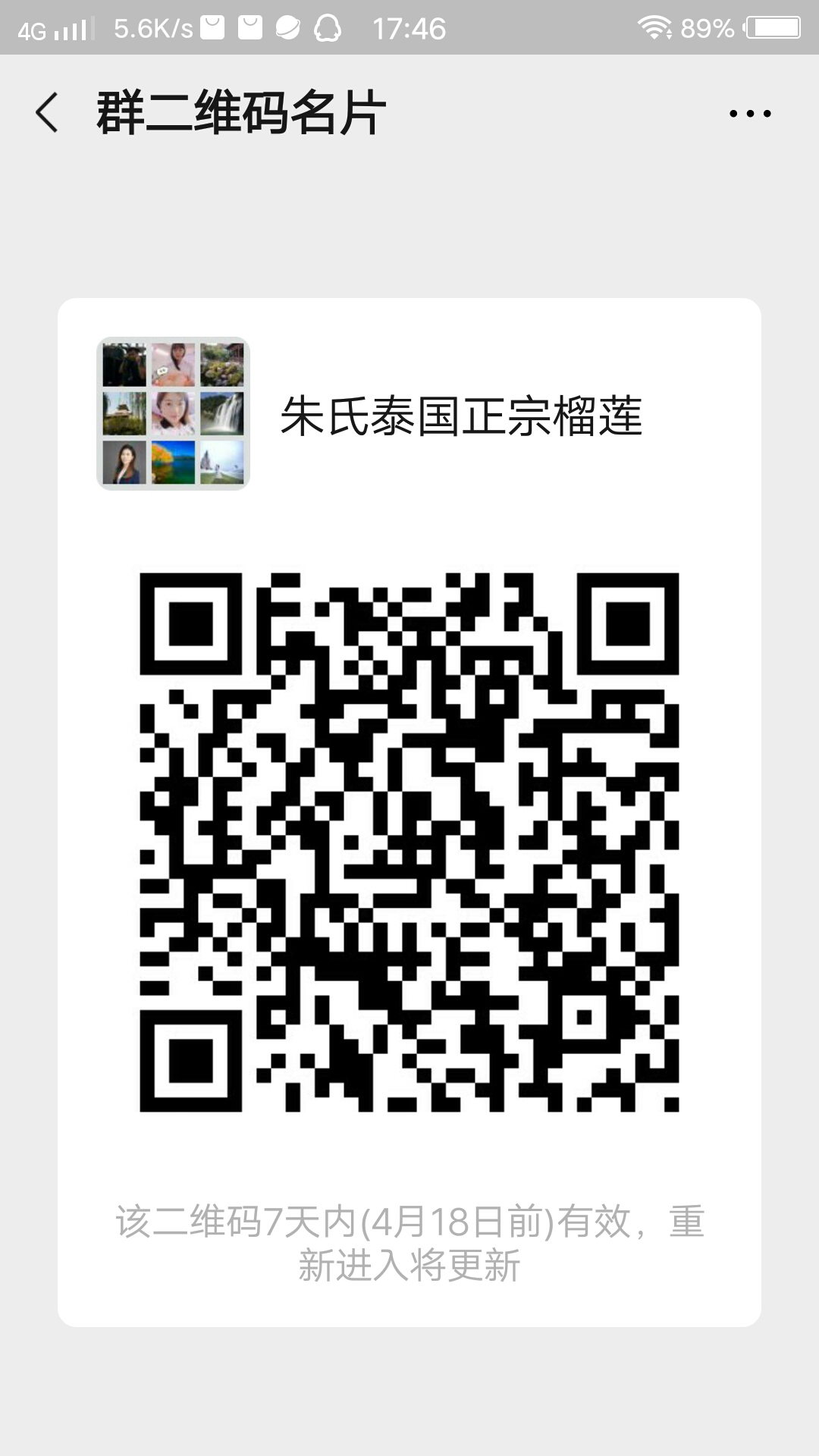The height and width of the screenshot is (1456, 819).
Task: Open the three-dot overflow menu
Action: point(750,114)
